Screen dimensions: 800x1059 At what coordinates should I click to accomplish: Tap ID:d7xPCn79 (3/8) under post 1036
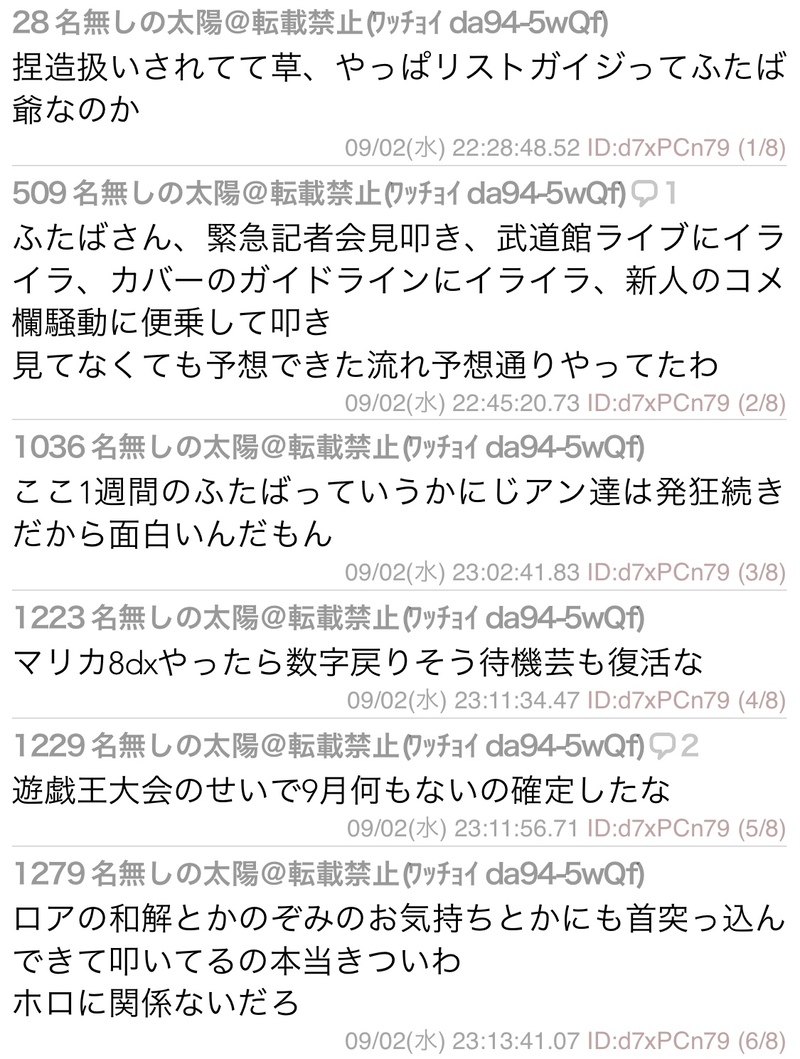(x=686, y=572)
